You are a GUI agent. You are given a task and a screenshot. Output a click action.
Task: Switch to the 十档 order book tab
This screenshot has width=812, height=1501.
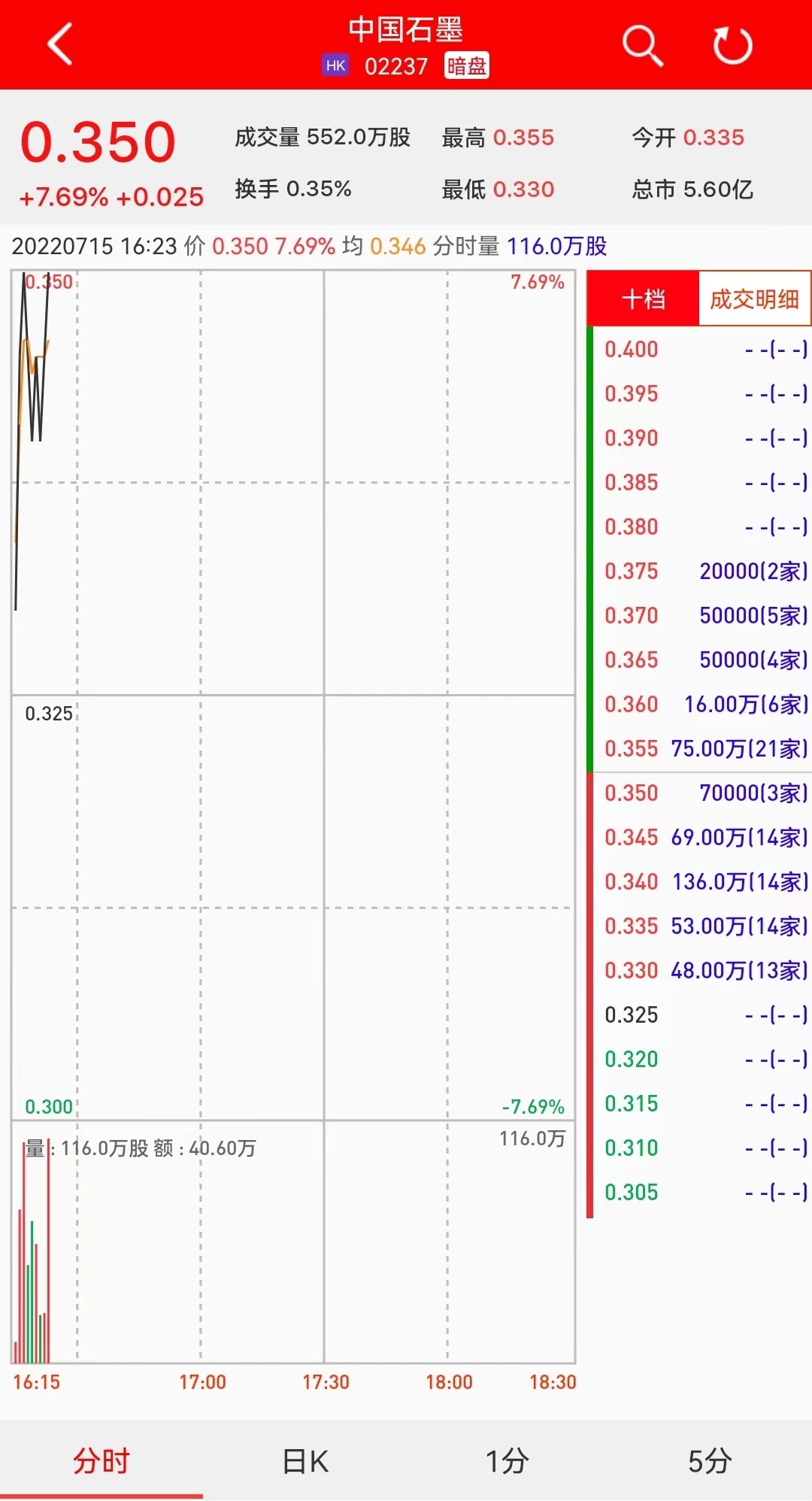click(644, 299)
